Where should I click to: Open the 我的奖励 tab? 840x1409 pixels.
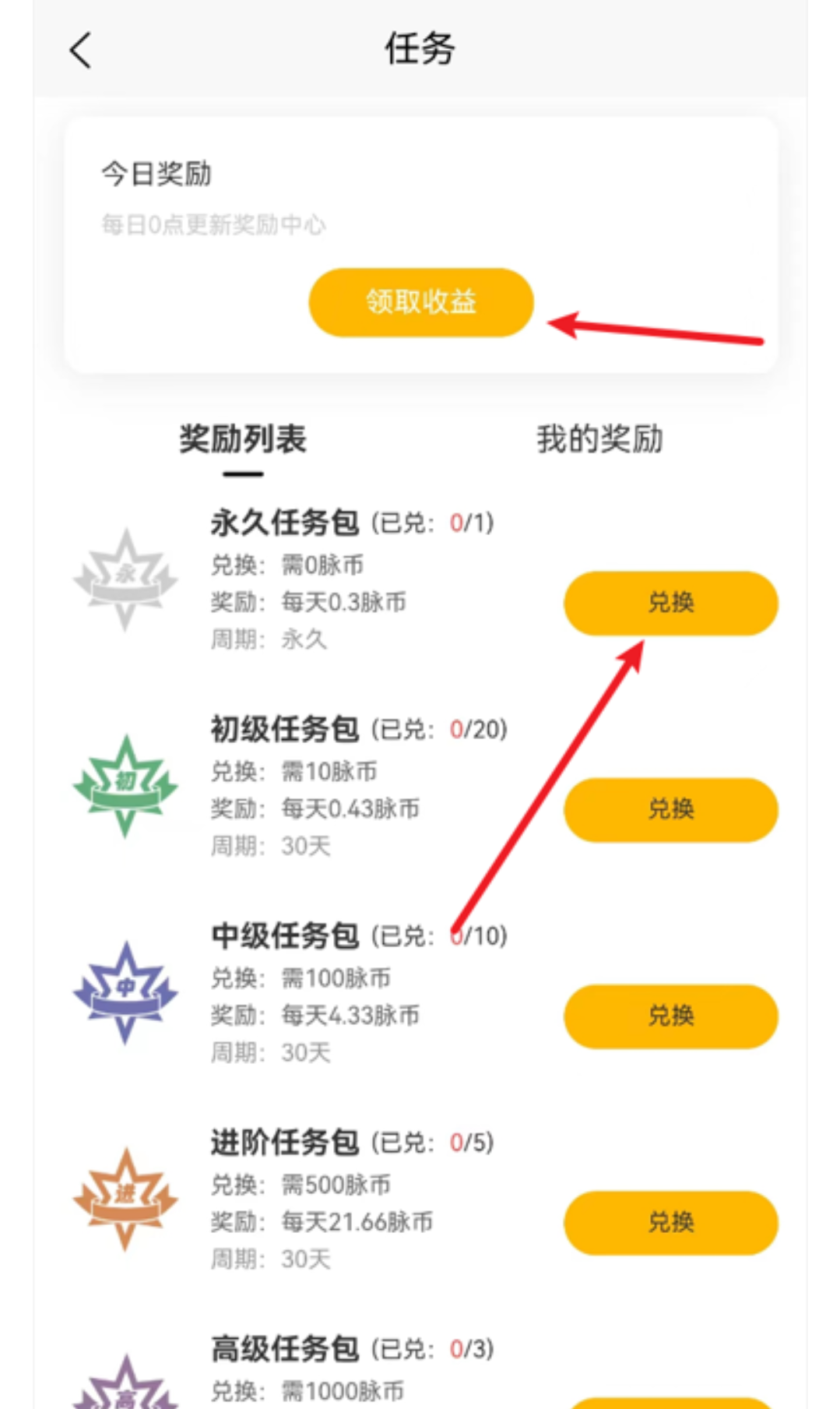coord(599,440)
